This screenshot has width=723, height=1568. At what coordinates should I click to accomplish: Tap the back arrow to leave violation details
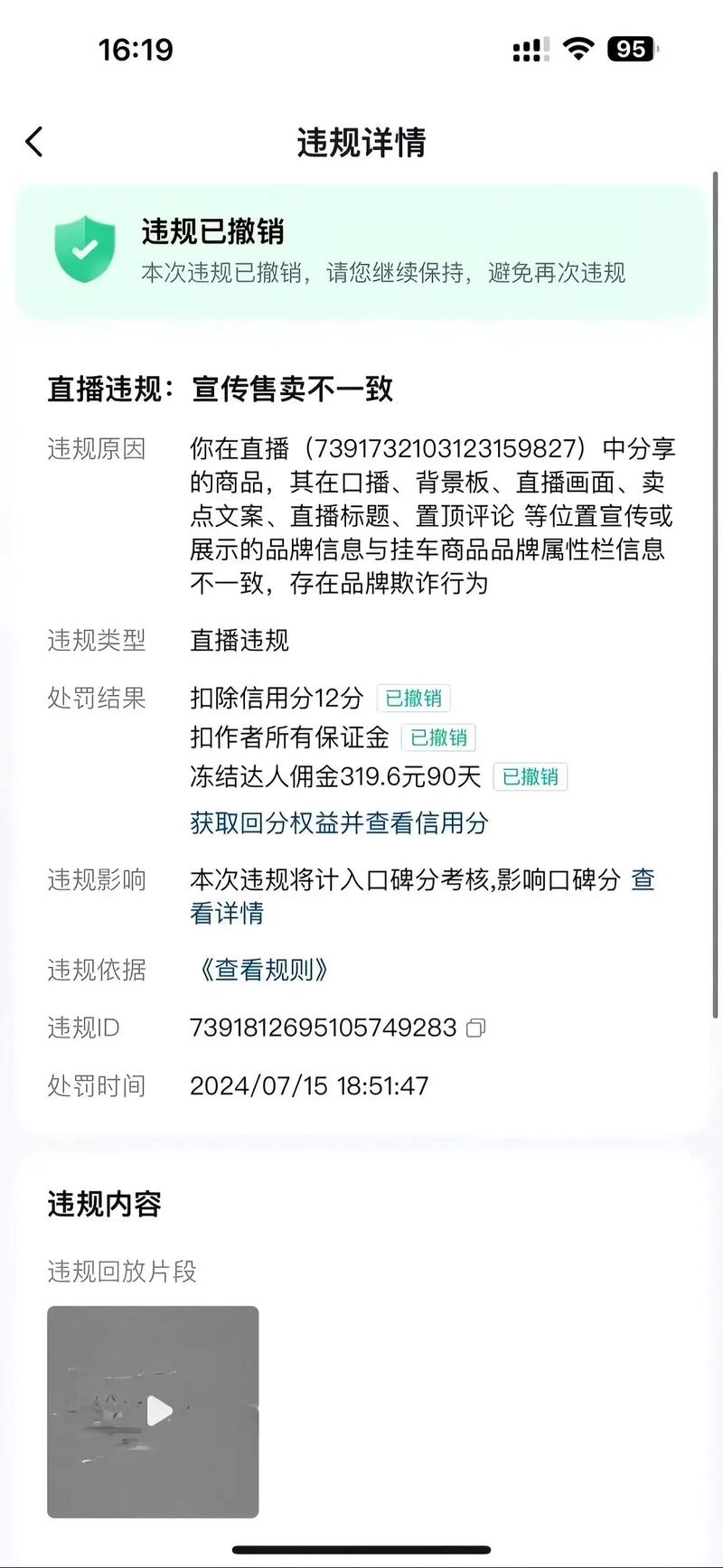coord(34,142)
